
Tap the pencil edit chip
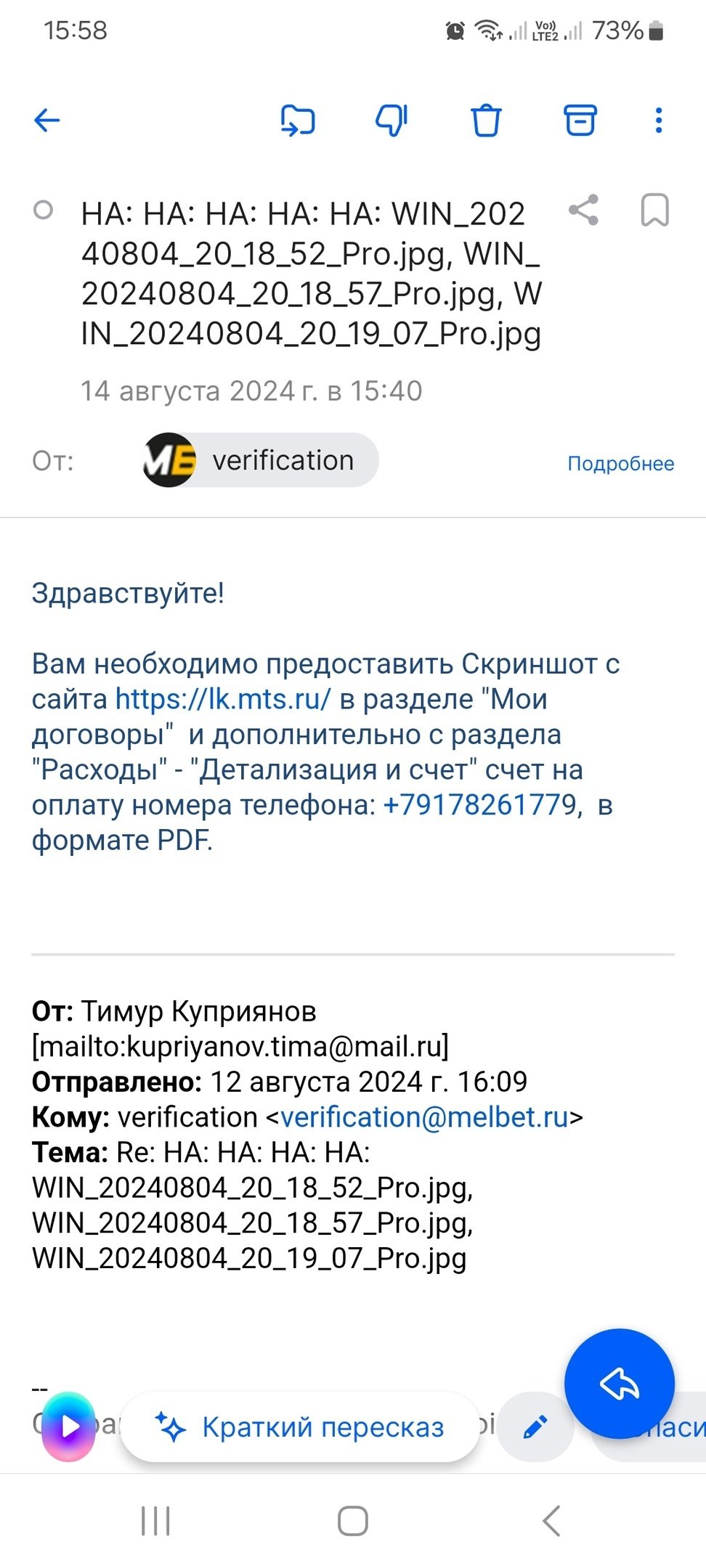coord(536,1427)
